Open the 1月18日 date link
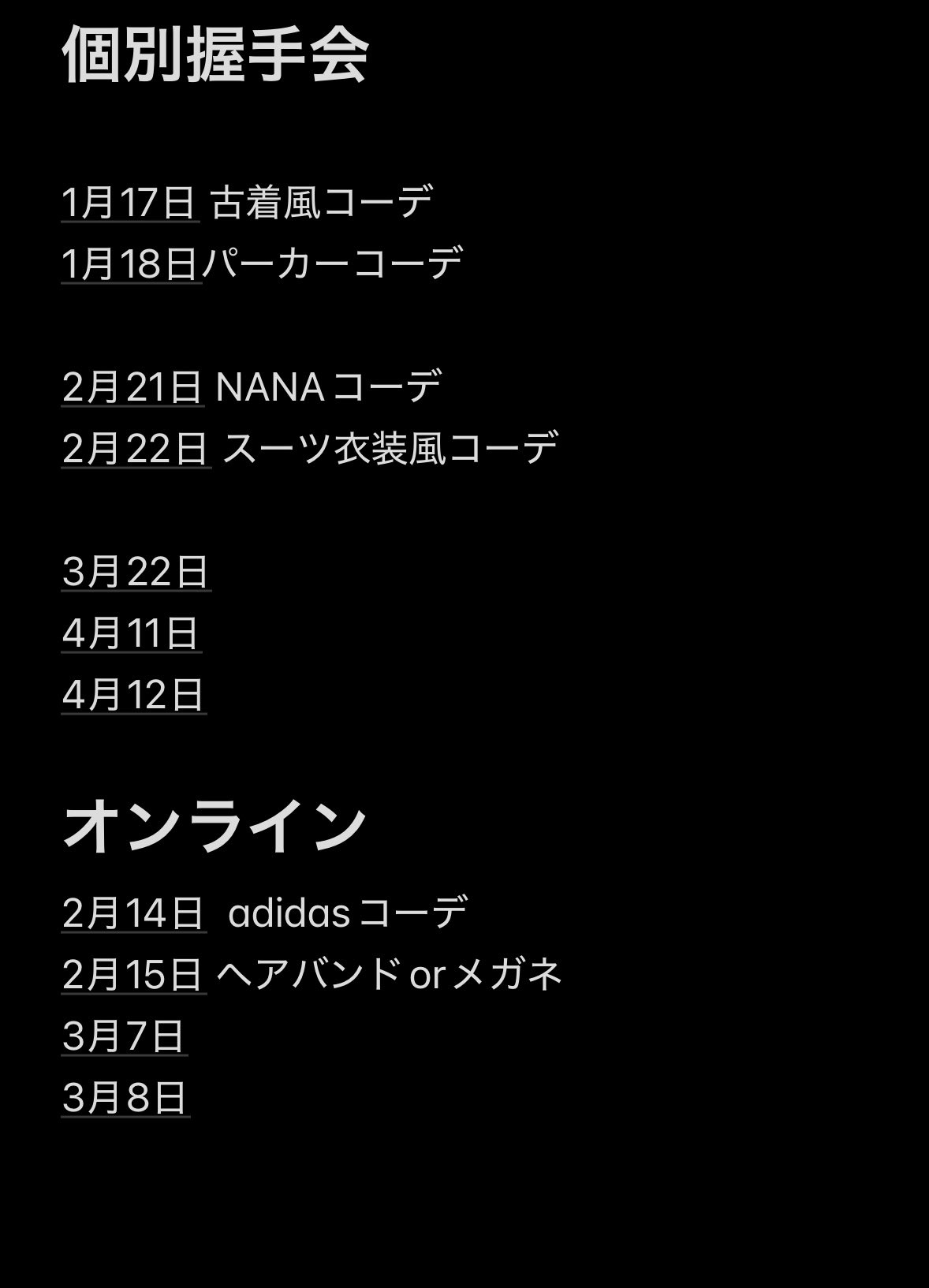Image resolution: width=929 pixels, height=1288 pixels. (131, 263)
